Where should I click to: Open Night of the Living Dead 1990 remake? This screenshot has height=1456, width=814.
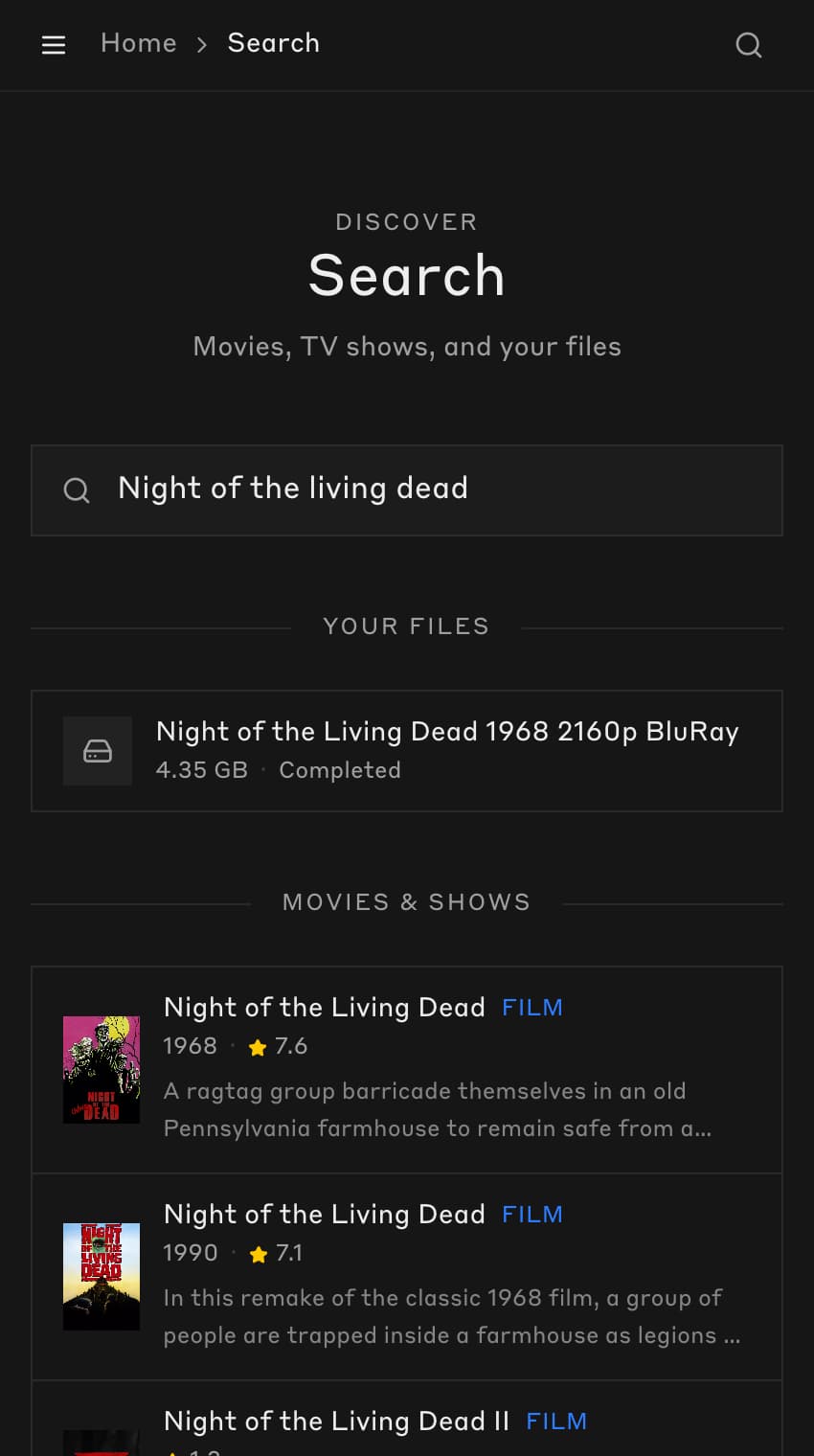[406, 1276]
